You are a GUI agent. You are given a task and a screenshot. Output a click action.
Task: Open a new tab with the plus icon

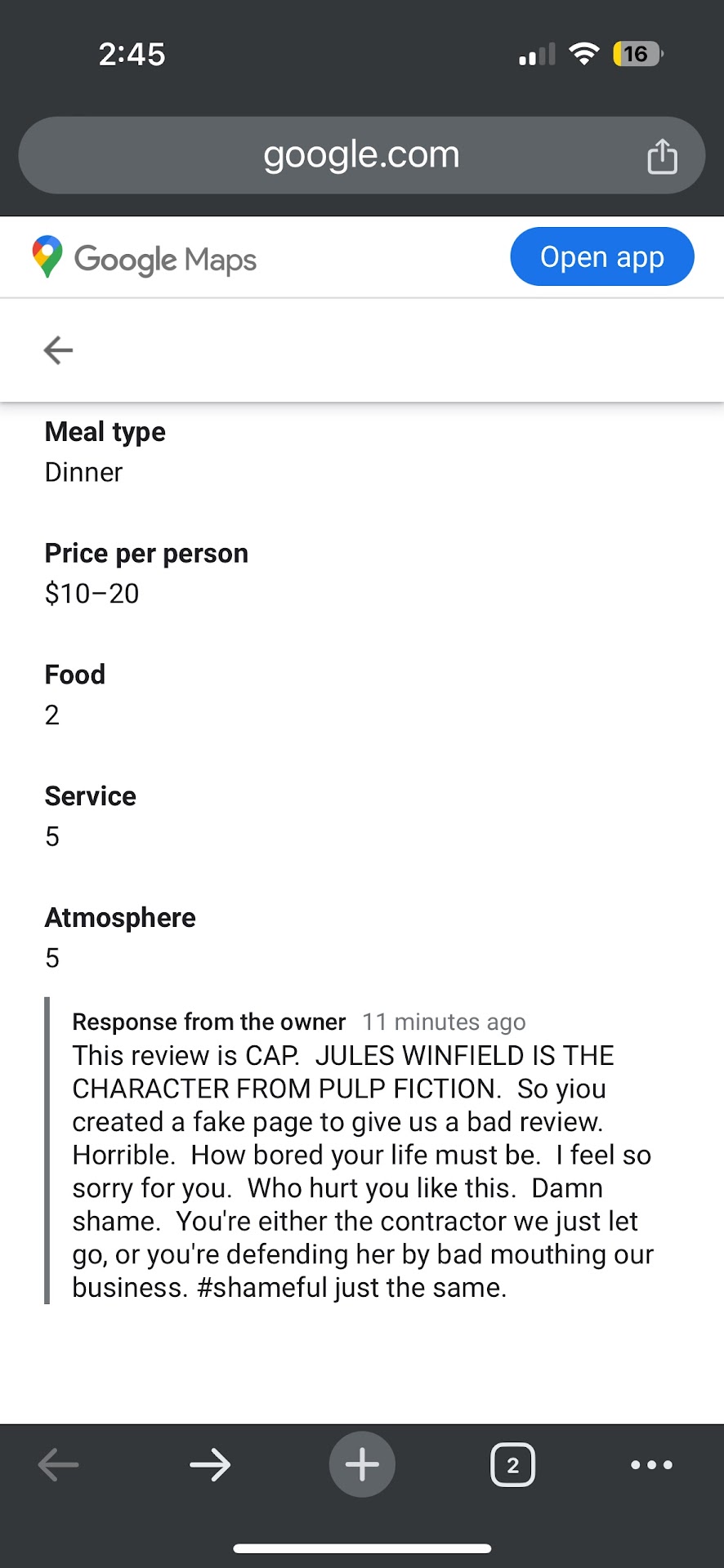coord(362,1464)
